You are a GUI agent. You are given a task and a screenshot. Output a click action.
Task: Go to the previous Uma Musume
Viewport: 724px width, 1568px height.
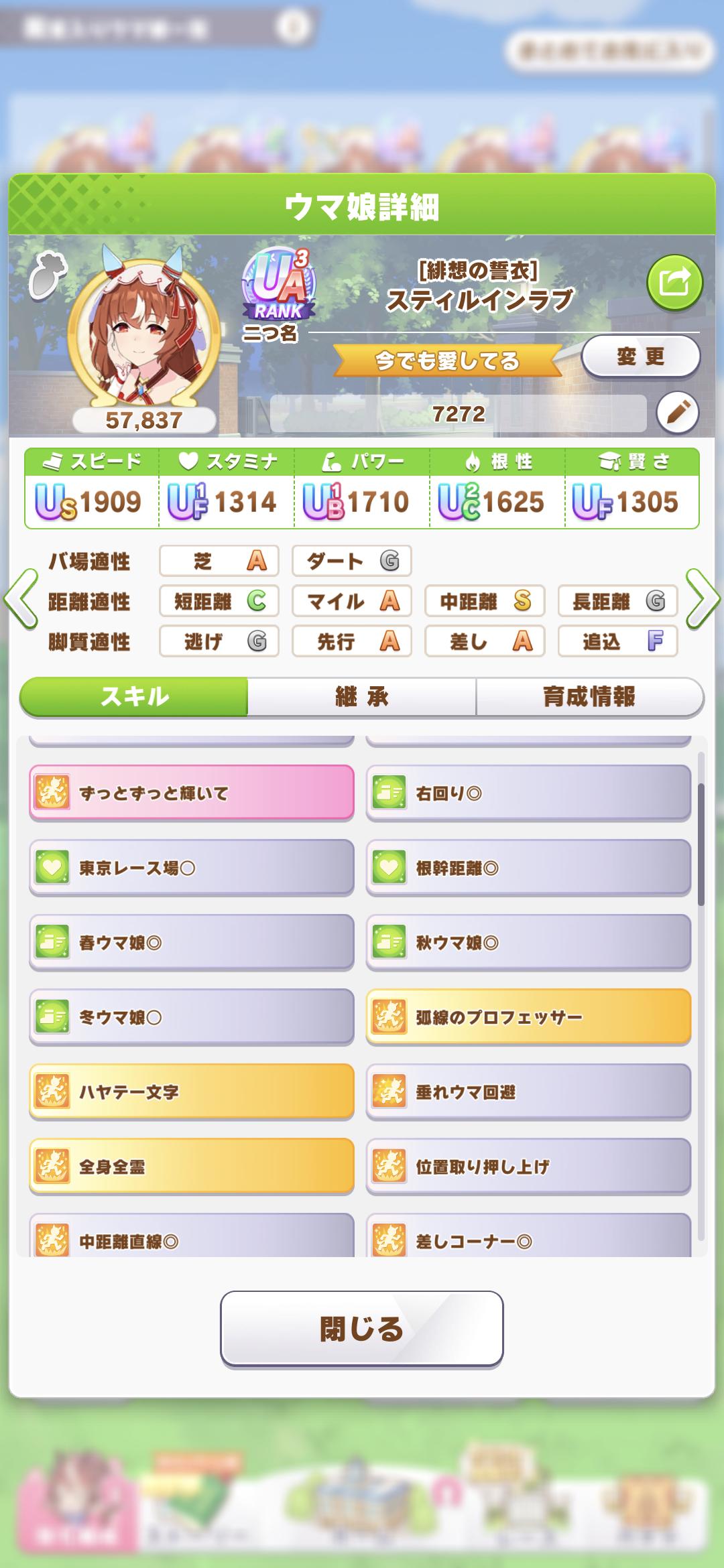(21, 598)
